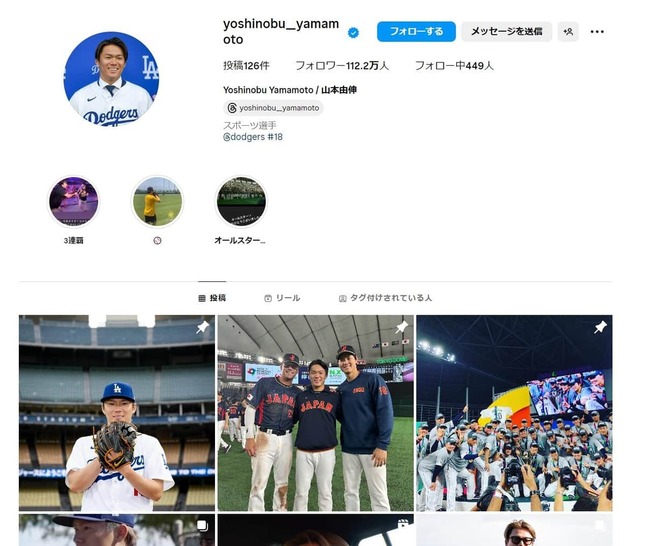Viewport: 645px width, 546px height.
Task: View the フォロワー112.2万人 followers list
Action: point(341,66)
